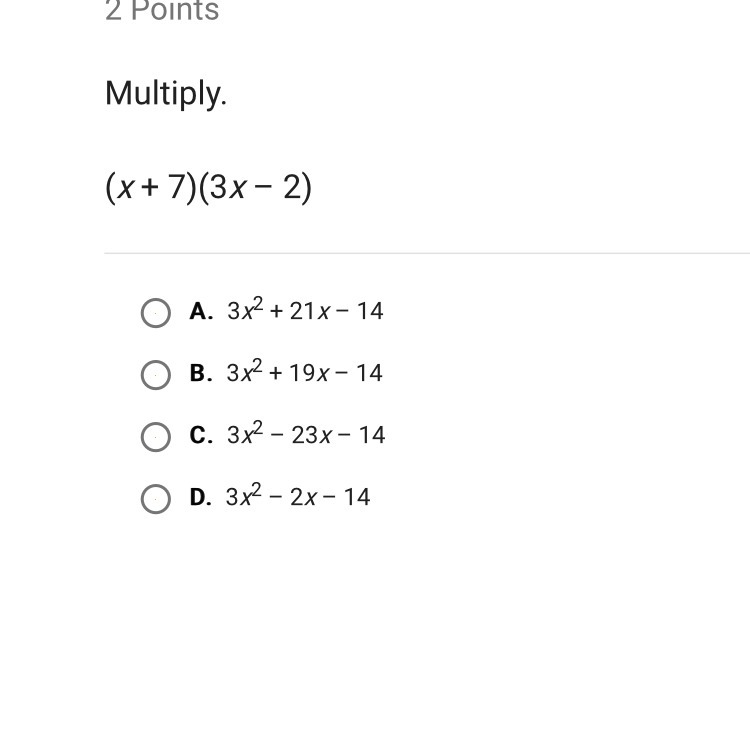Select answer A, 3x² + 21x − 14
The height and width of the screenshot is (750, 750).
click(156, 313)
